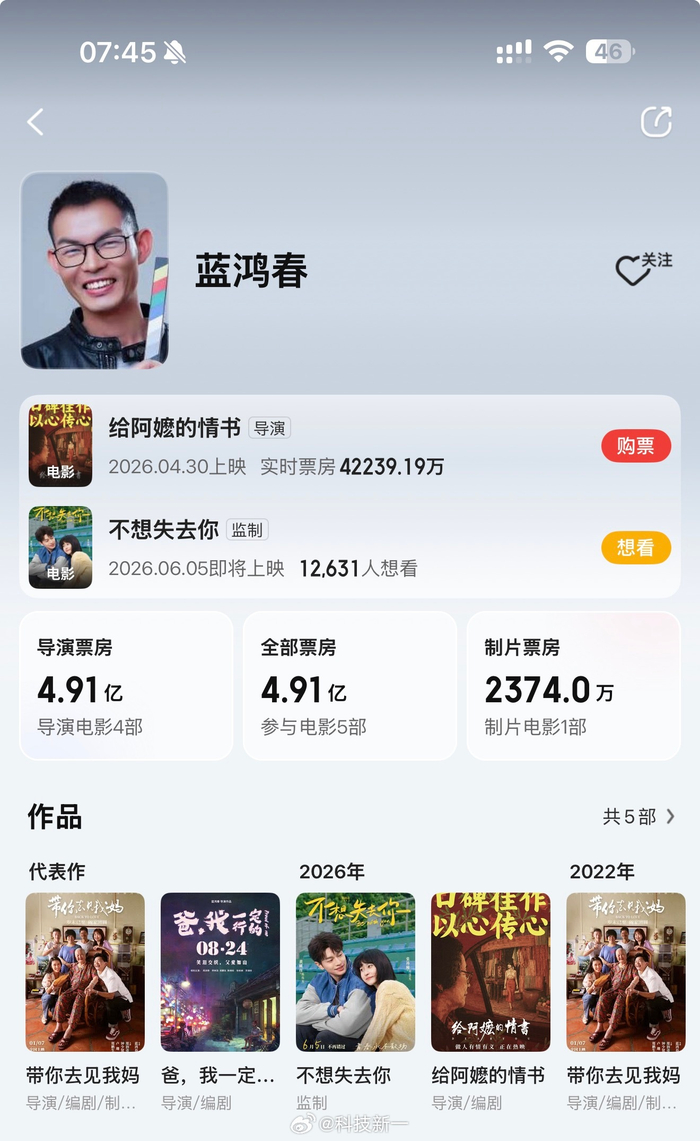Buy tickets via the 购票 button
This screenshot has width=700, height=1141.
click(635, 445)
